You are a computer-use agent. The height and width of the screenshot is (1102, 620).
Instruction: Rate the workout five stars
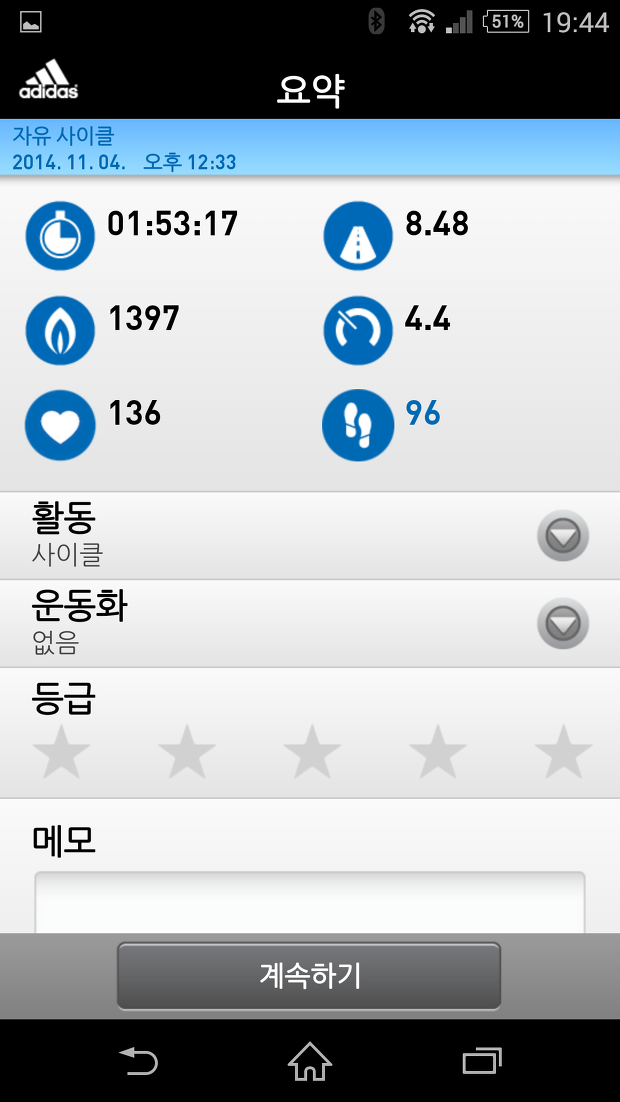click(x=563, y=751)
